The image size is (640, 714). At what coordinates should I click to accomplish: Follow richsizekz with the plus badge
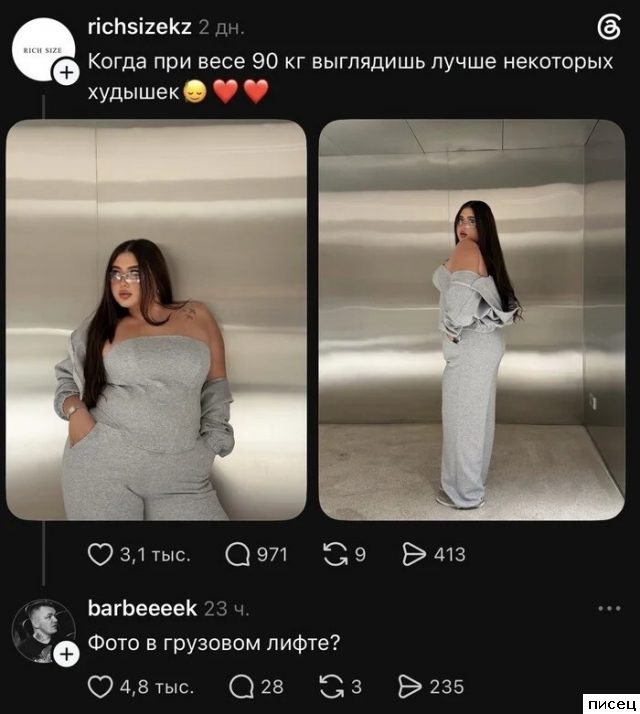point(67,73)
